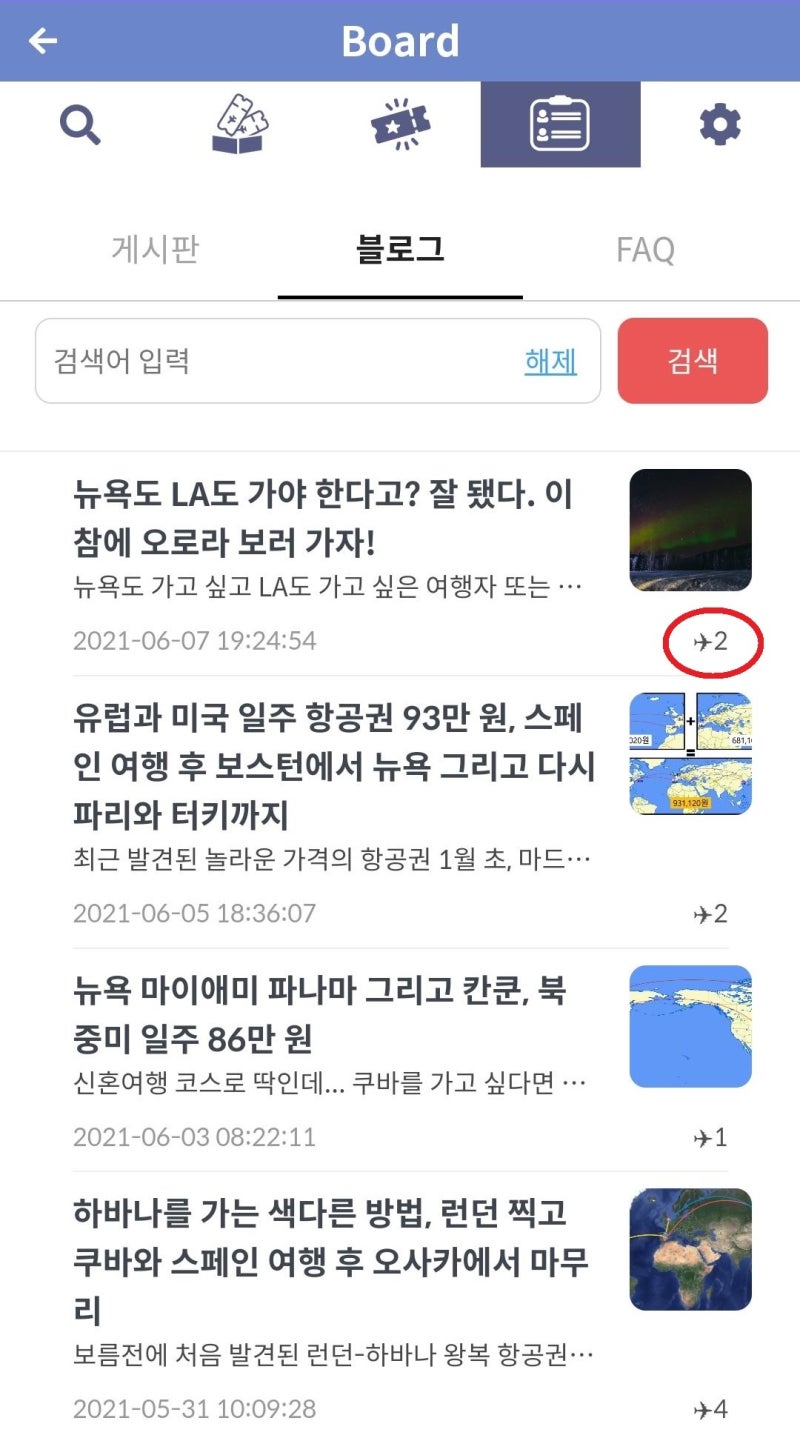800x1441 pixels.
Task: Select the 블로그 tab
Action: (400, 249)
